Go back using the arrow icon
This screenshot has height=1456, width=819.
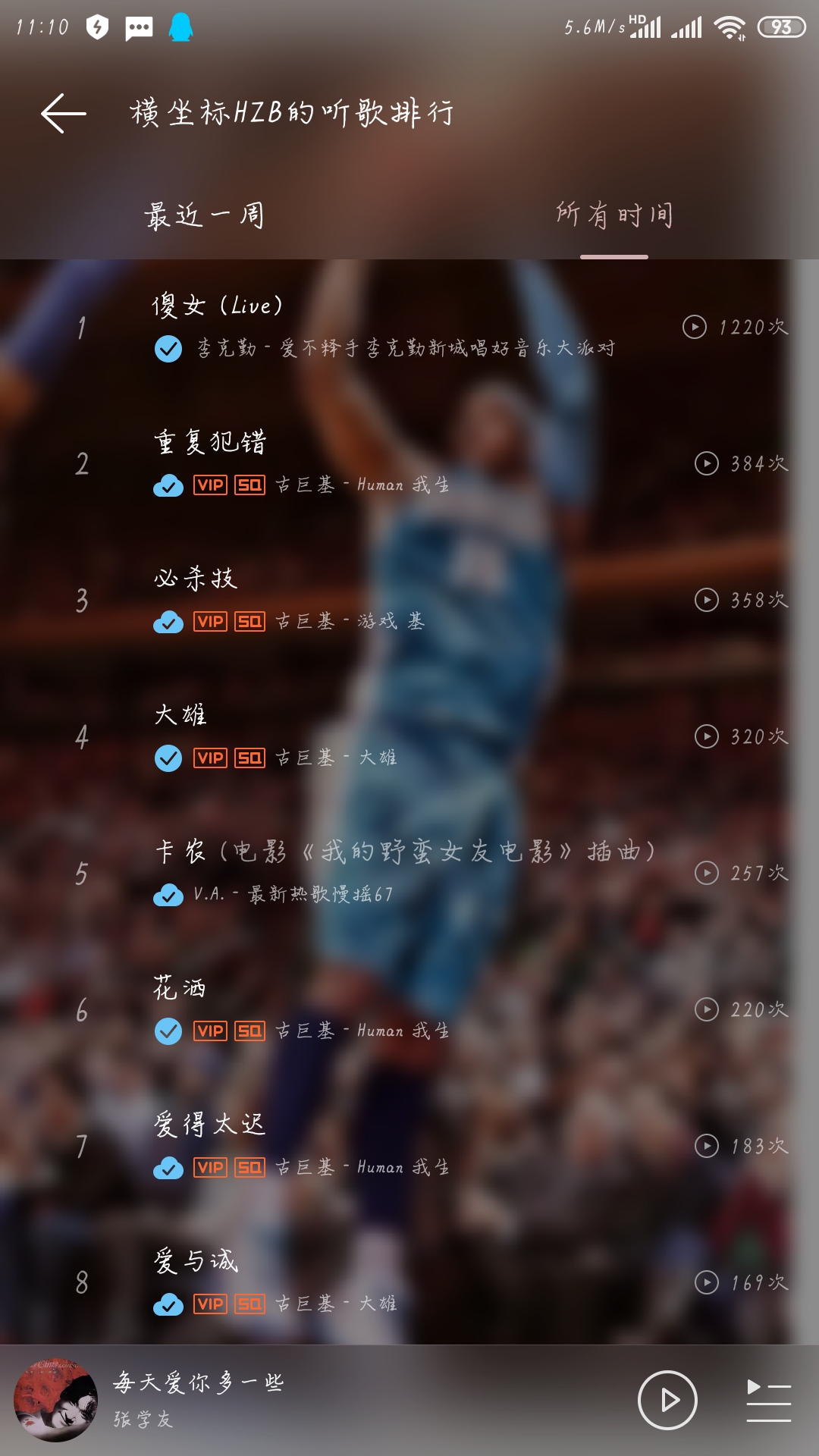[x=64, y=114]
